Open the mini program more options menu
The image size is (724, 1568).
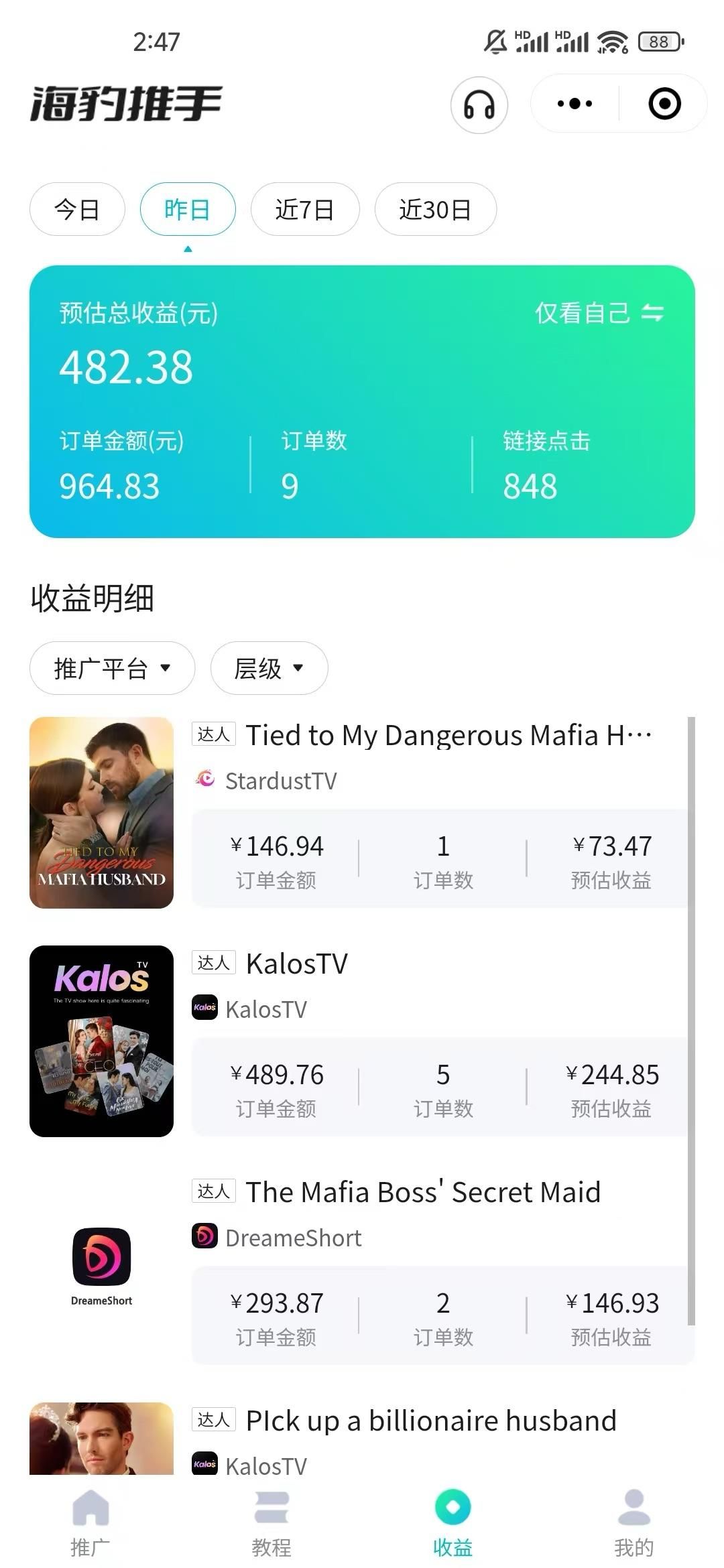(575, 104)
